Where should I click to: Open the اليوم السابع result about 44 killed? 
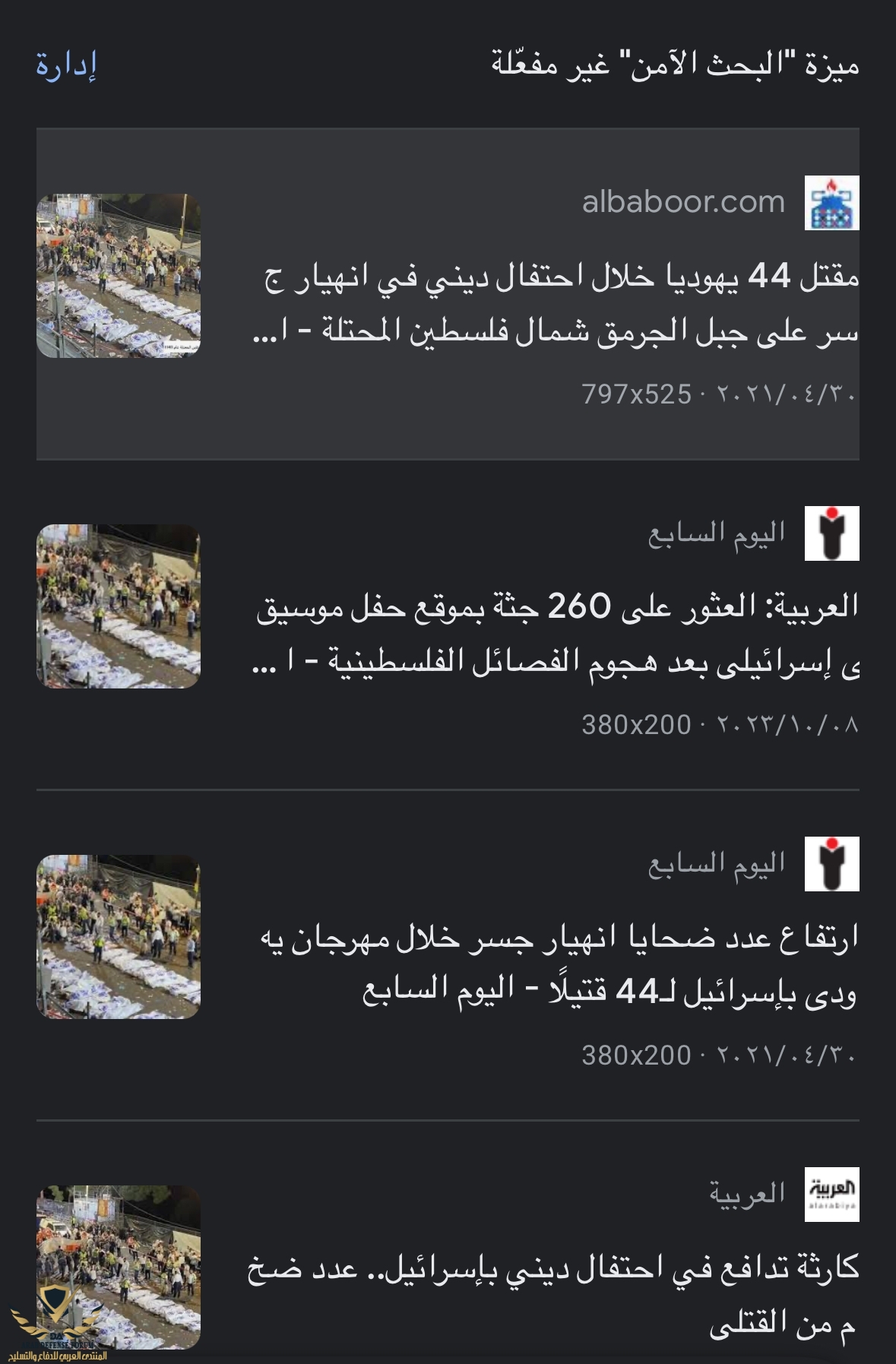559,964
